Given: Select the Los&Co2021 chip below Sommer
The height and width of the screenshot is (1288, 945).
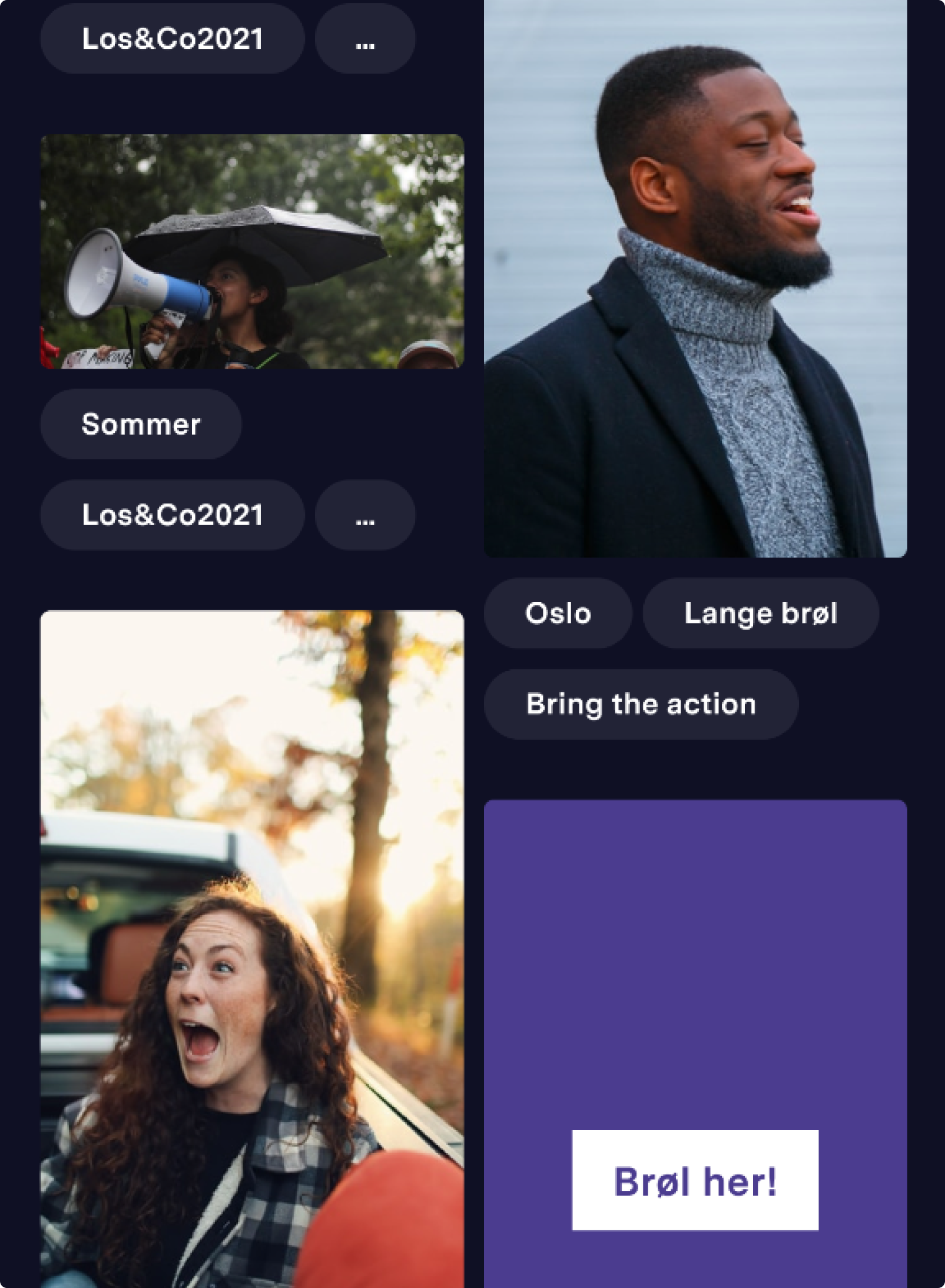Looking at the screenshot, I should click(172, 515).
